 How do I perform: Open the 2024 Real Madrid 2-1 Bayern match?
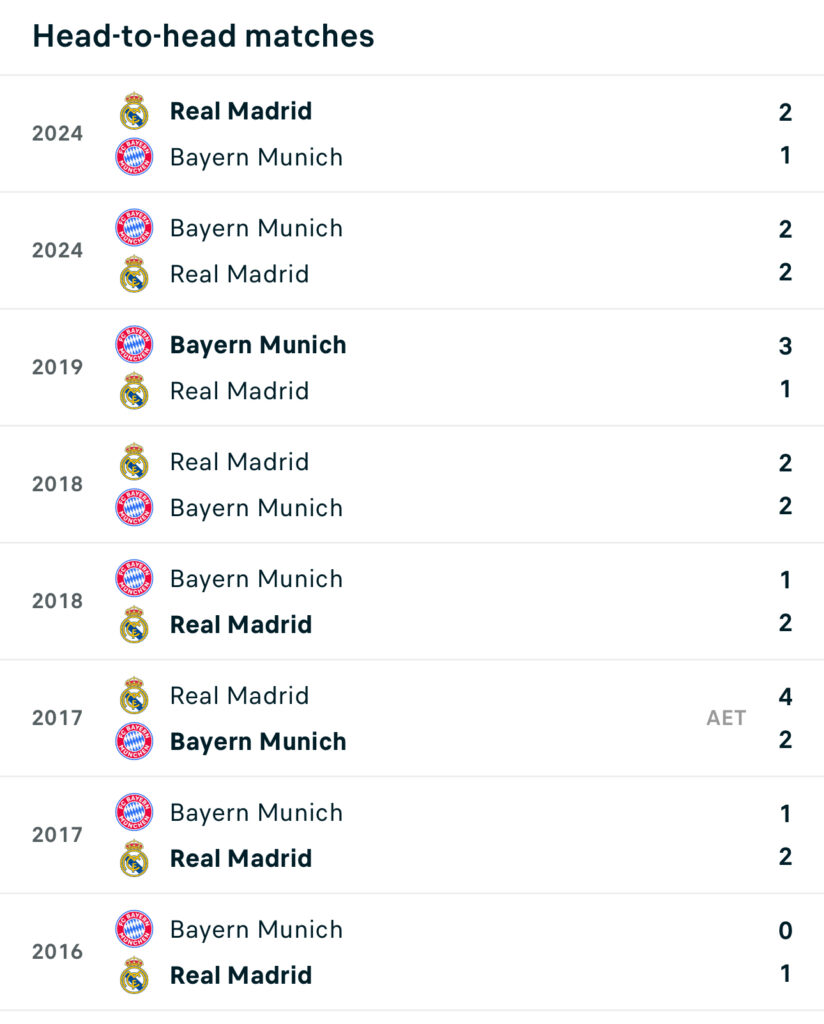pyautogui.click(x=412, y=134)
